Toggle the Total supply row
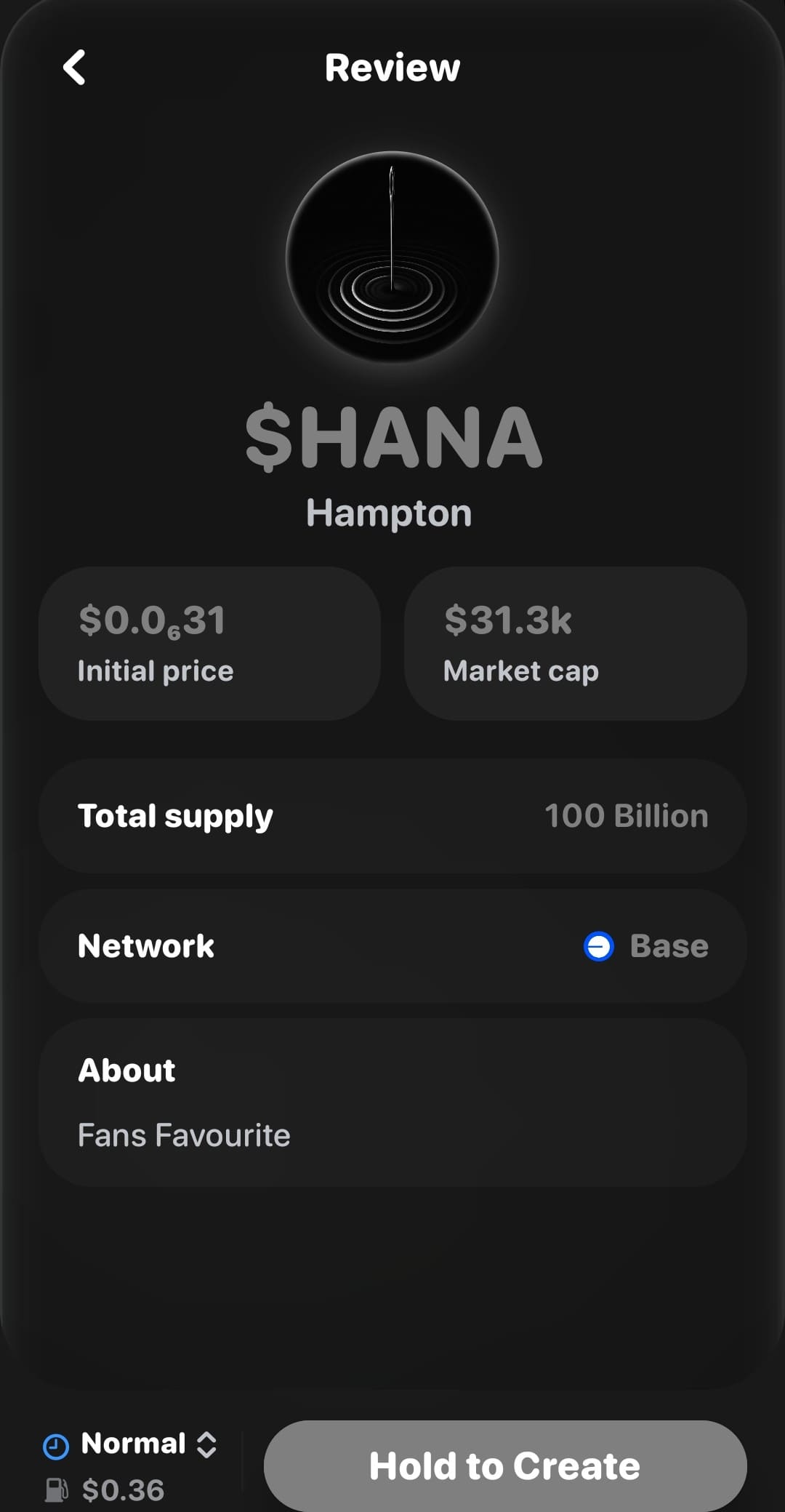 click(392, 815)
